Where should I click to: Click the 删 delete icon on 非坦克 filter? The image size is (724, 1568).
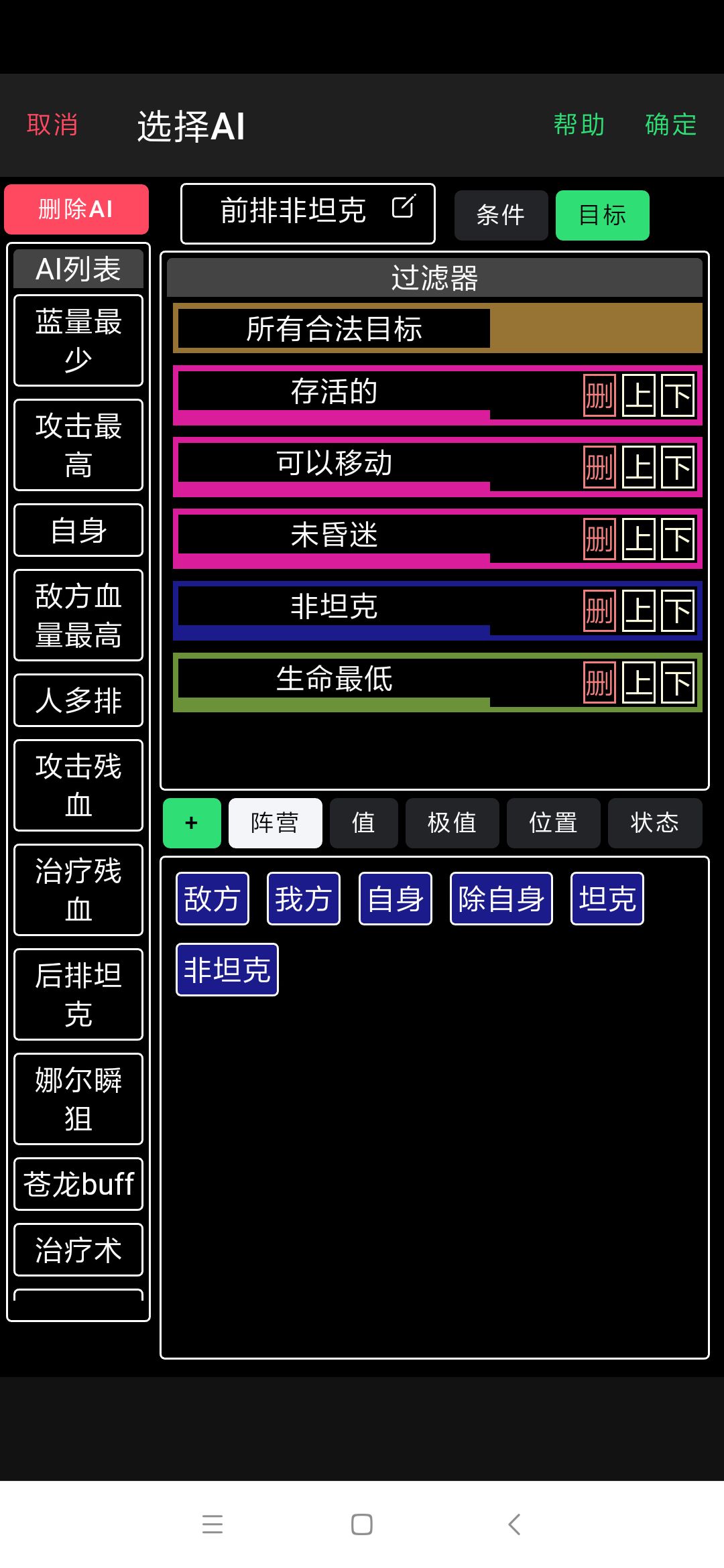[599, 609]
